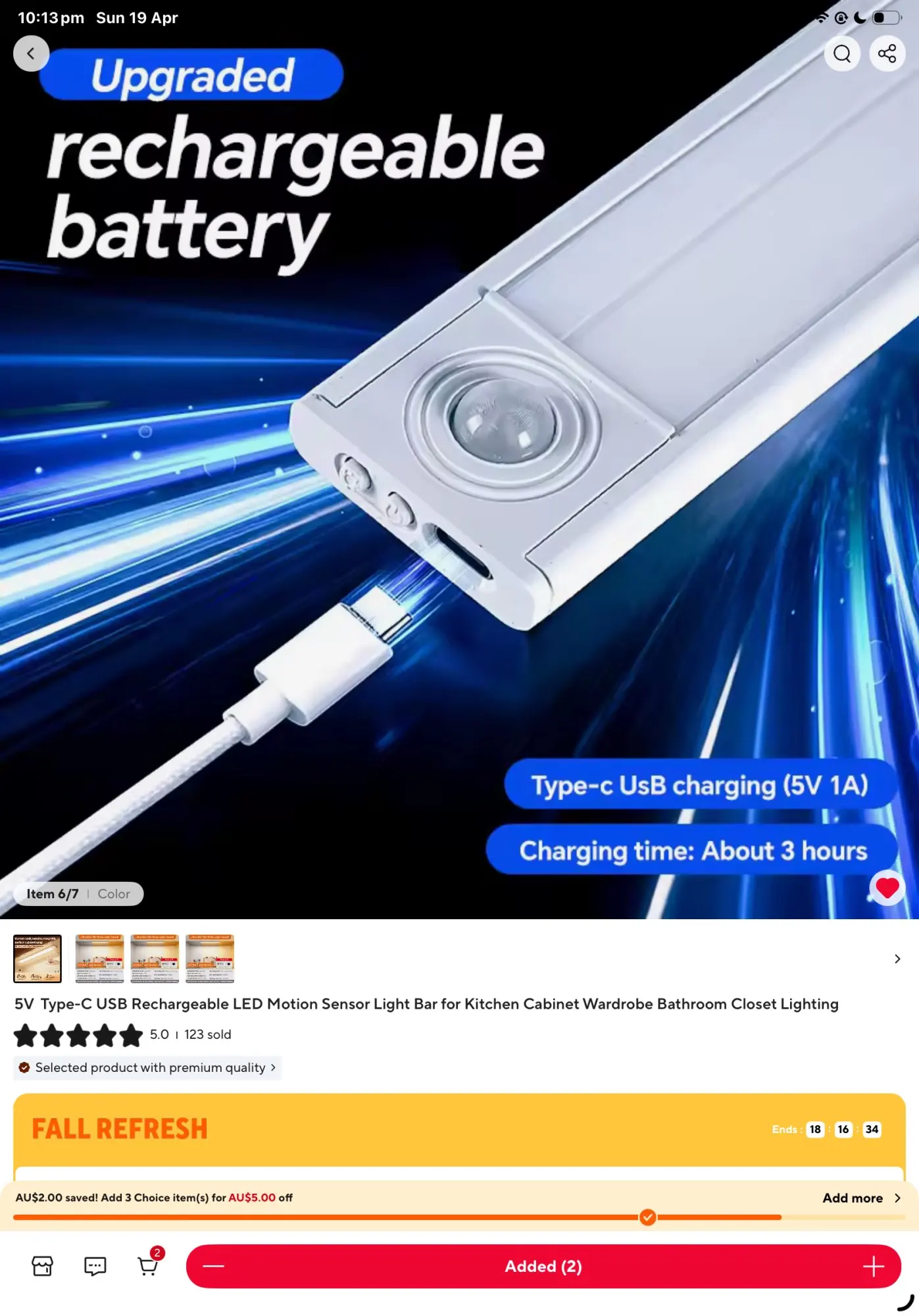919x1316 pixels.
Task: Tap Add more Choice items
Action: click(x=861, y=1198)
